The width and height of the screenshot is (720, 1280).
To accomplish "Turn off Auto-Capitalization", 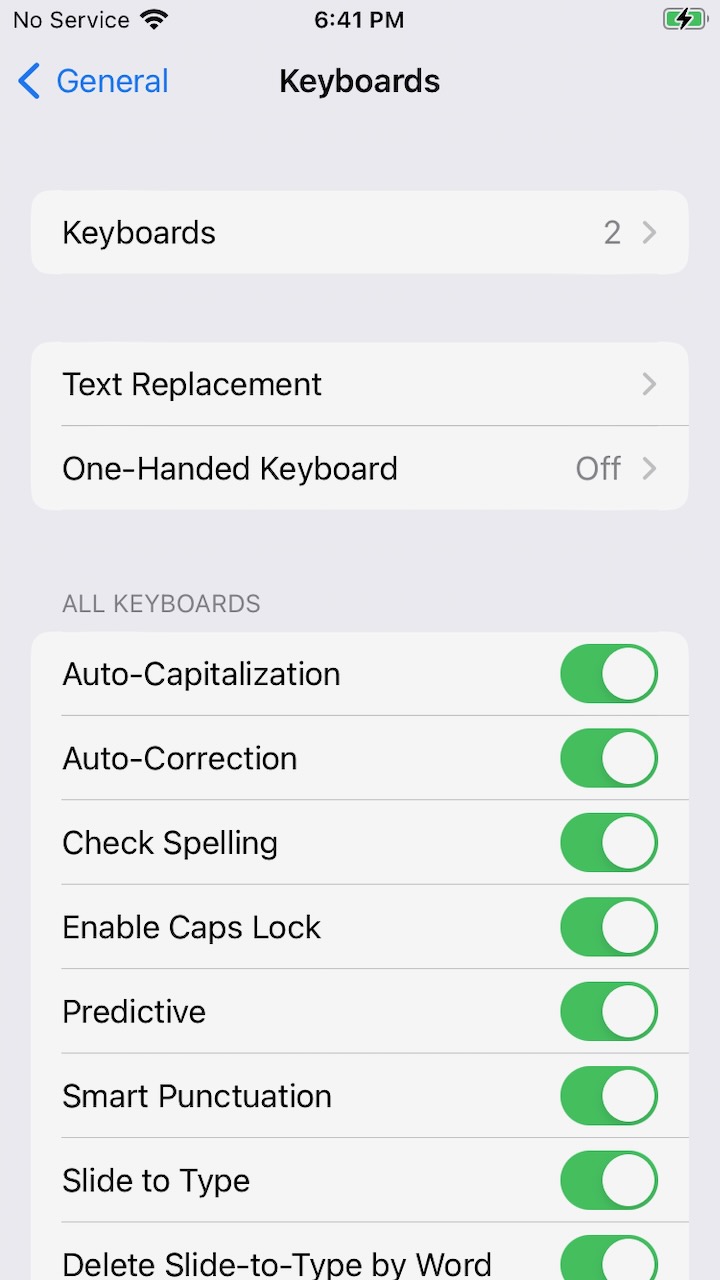I will 608,674.
